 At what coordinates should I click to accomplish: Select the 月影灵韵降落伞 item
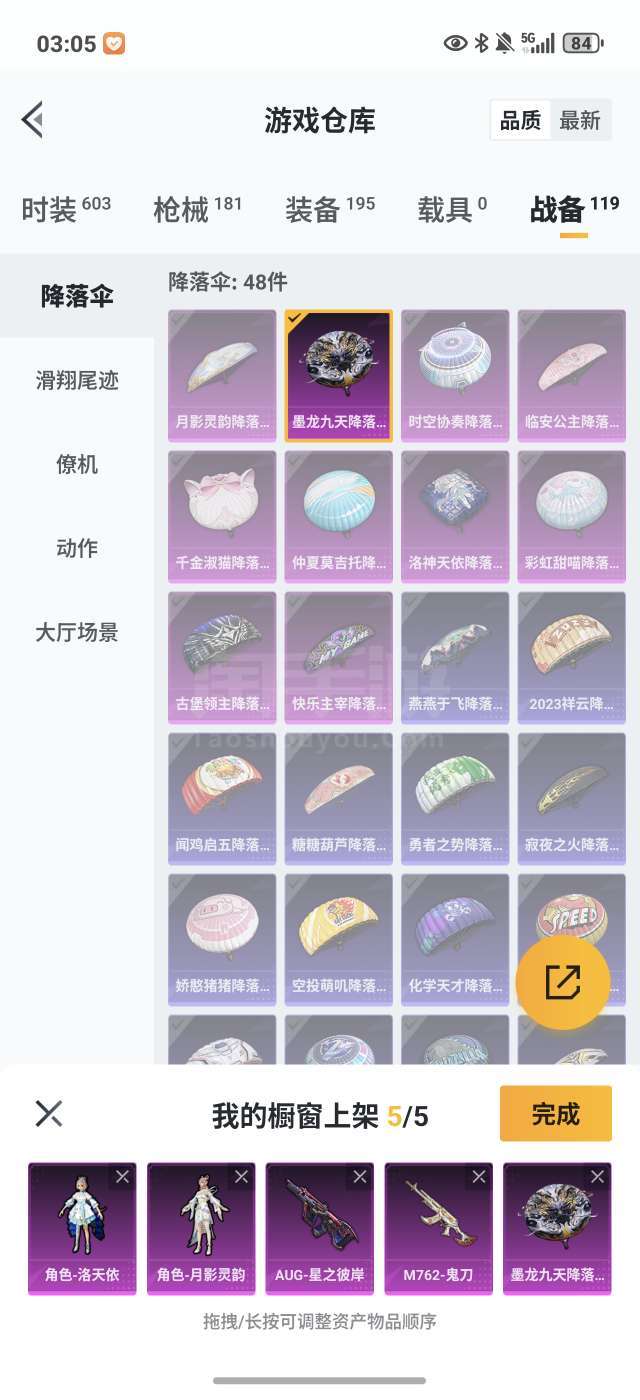222,375
